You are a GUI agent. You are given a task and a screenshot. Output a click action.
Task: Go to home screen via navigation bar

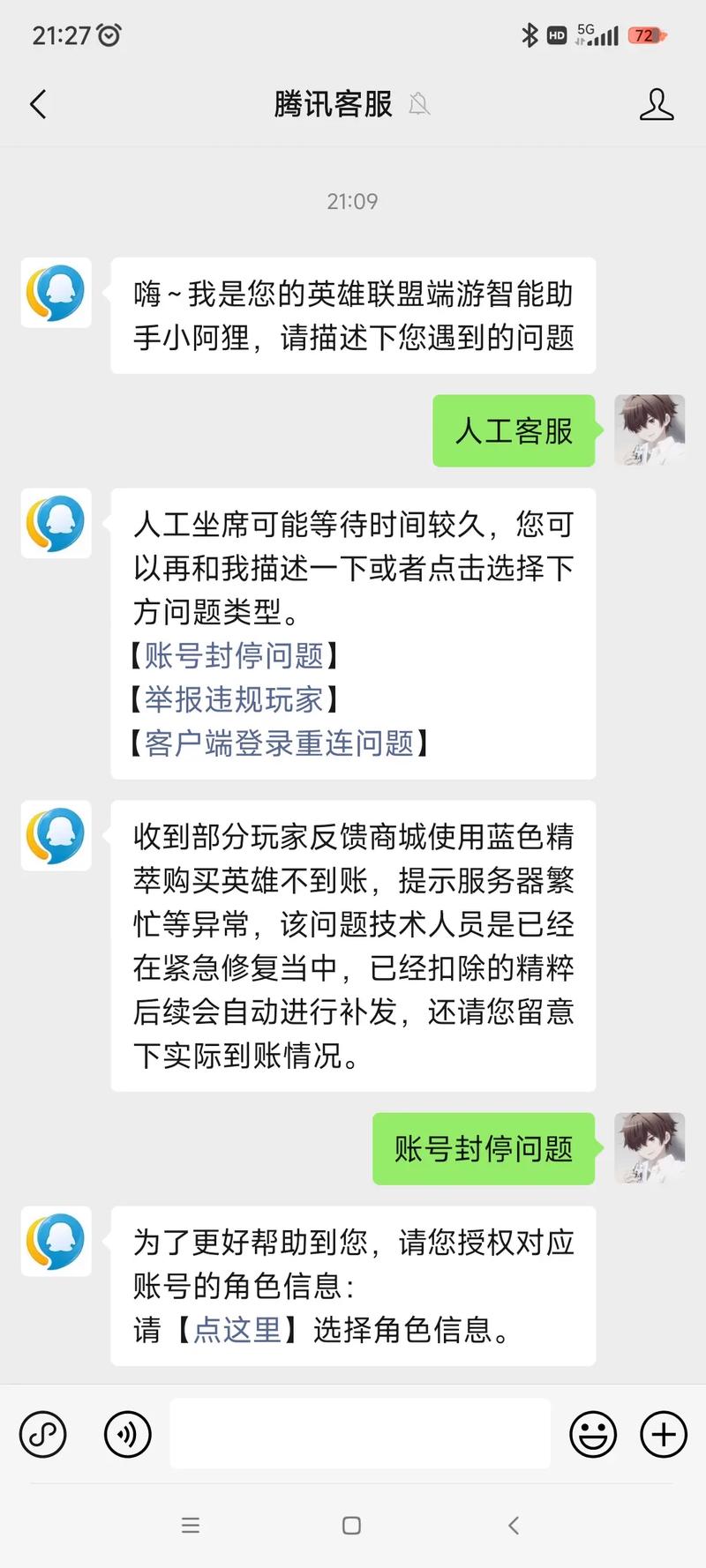pyautogui.click(x=351, y=1526)
